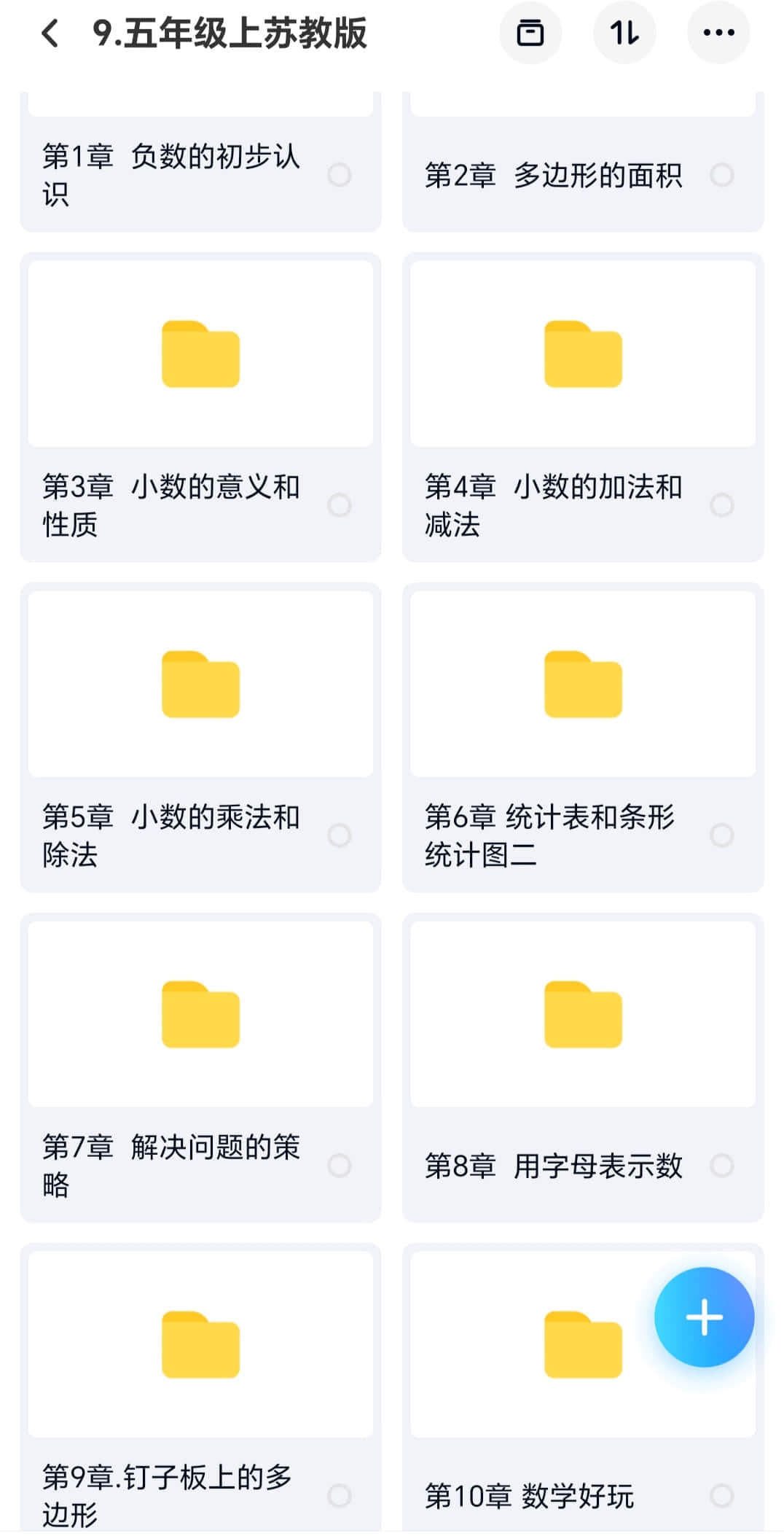Select 第1章 负数的初步认识 with its circle
The image size is (784, 1536).
click(340, 175)
